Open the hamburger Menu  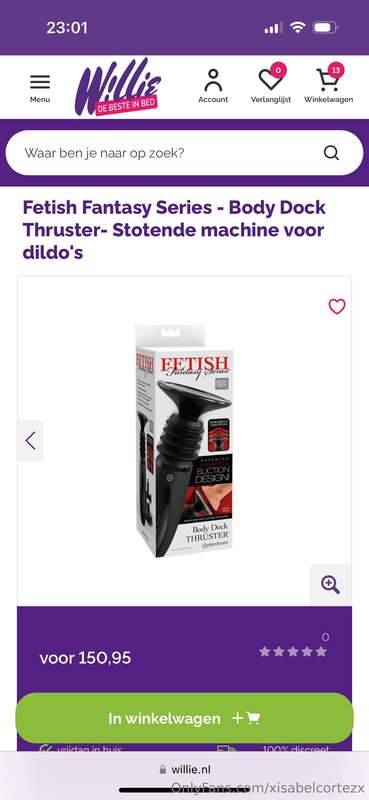40,88
